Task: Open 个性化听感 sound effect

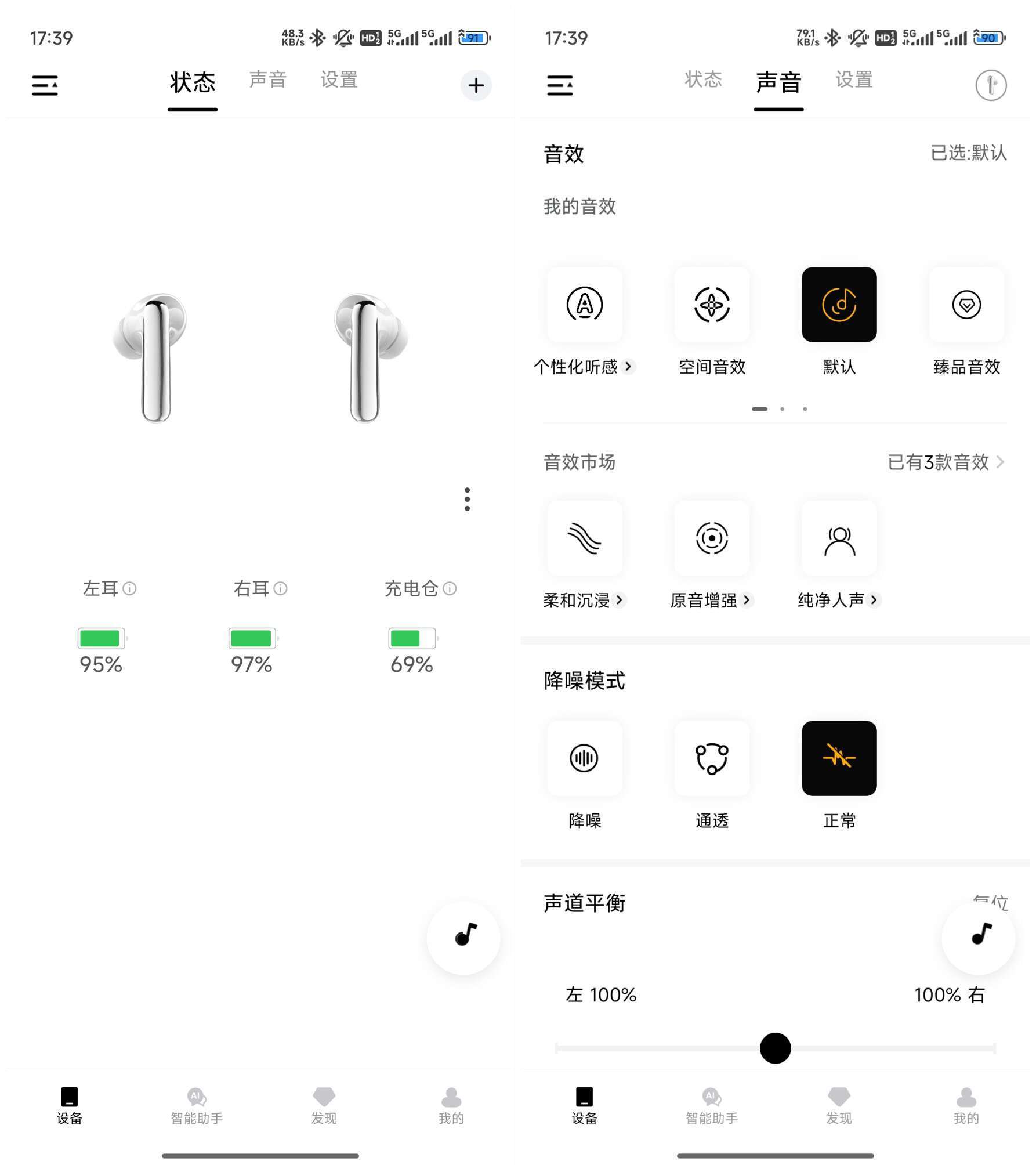Action: pos(584,305)
